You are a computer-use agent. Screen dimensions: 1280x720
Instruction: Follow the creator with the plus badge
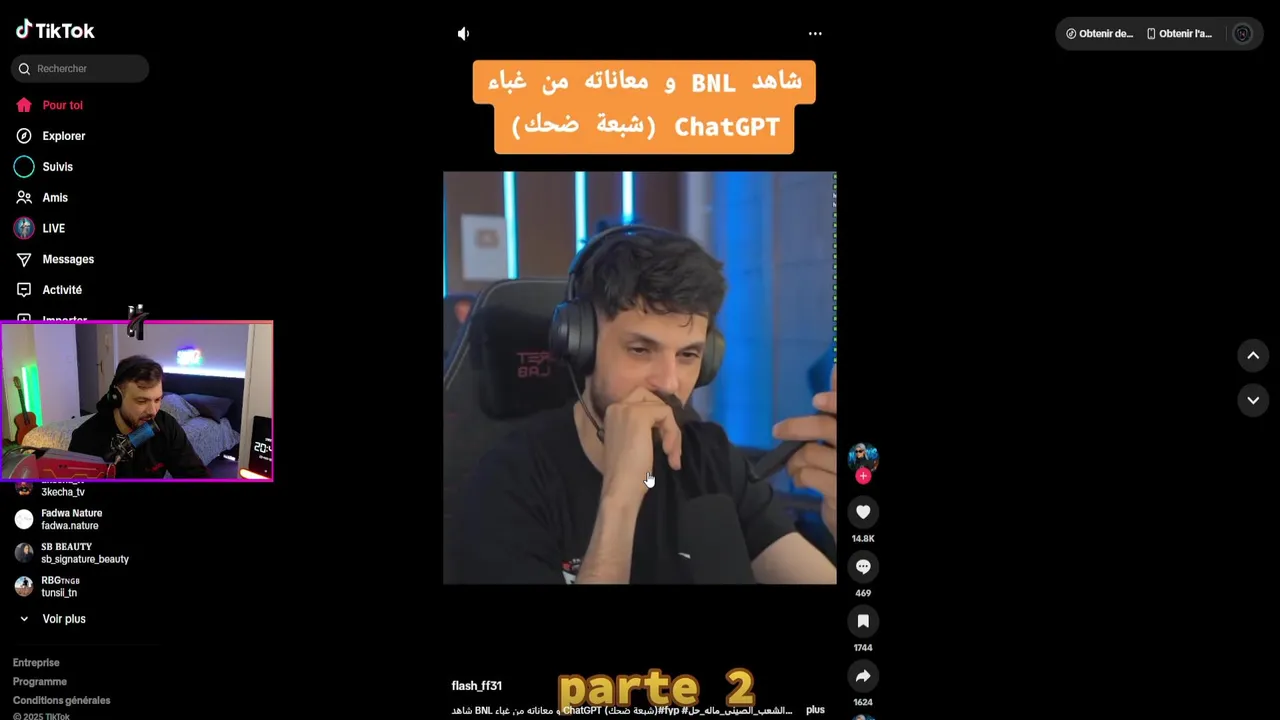pyautogui.click(x=863, y=477)
